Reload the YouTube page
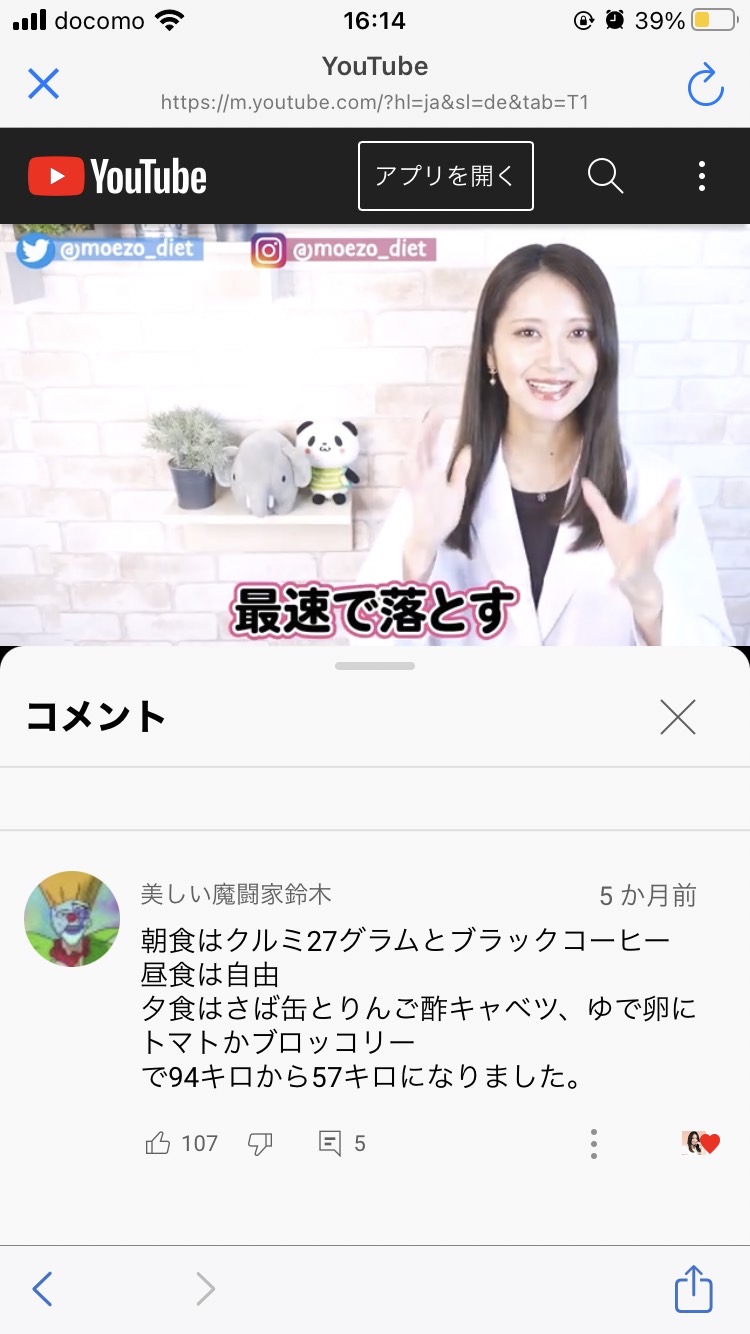This screenshot has width=750, height=1334. point(706,85)
